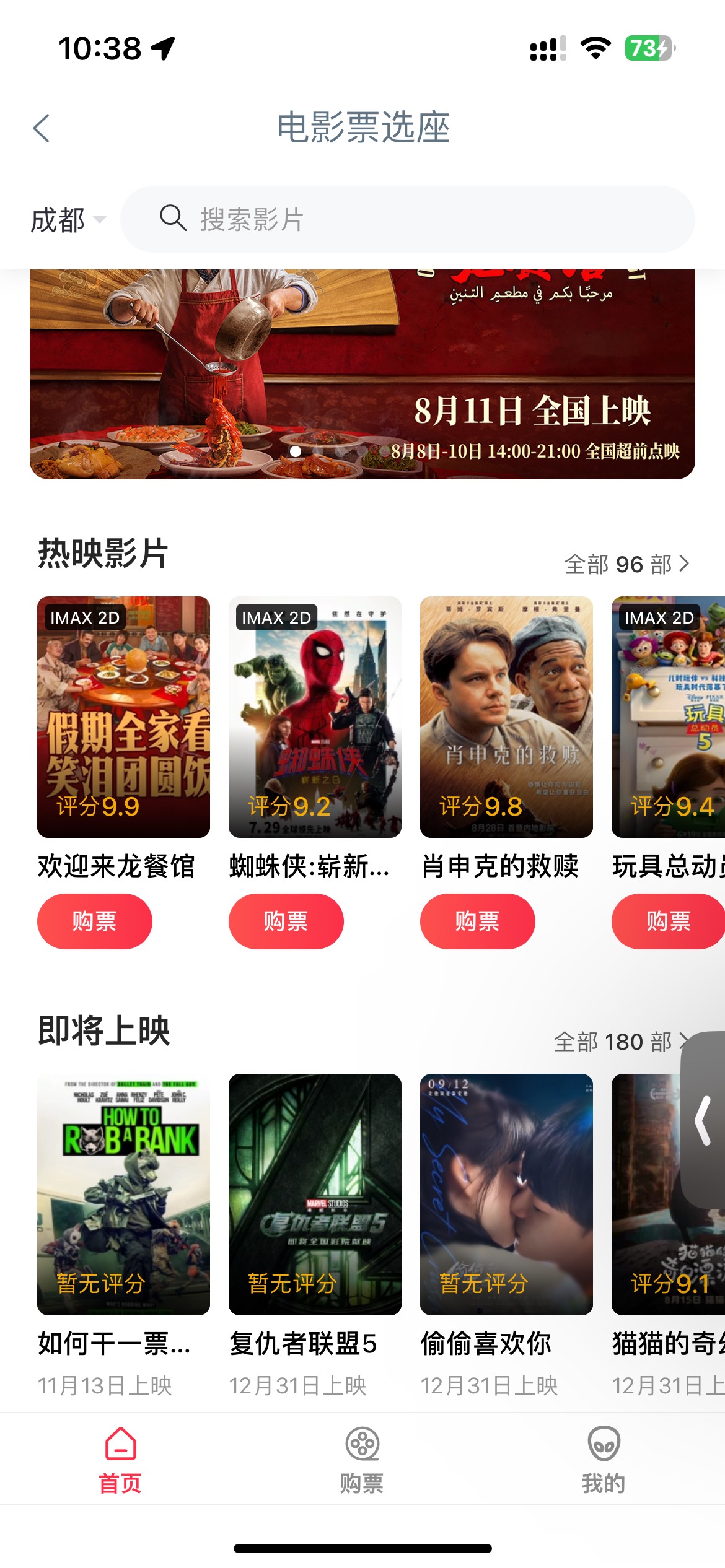Go back from the 电影票选座 page
Image resolution: width=725 pixels, height=1568 pixels.
[42, 128]
